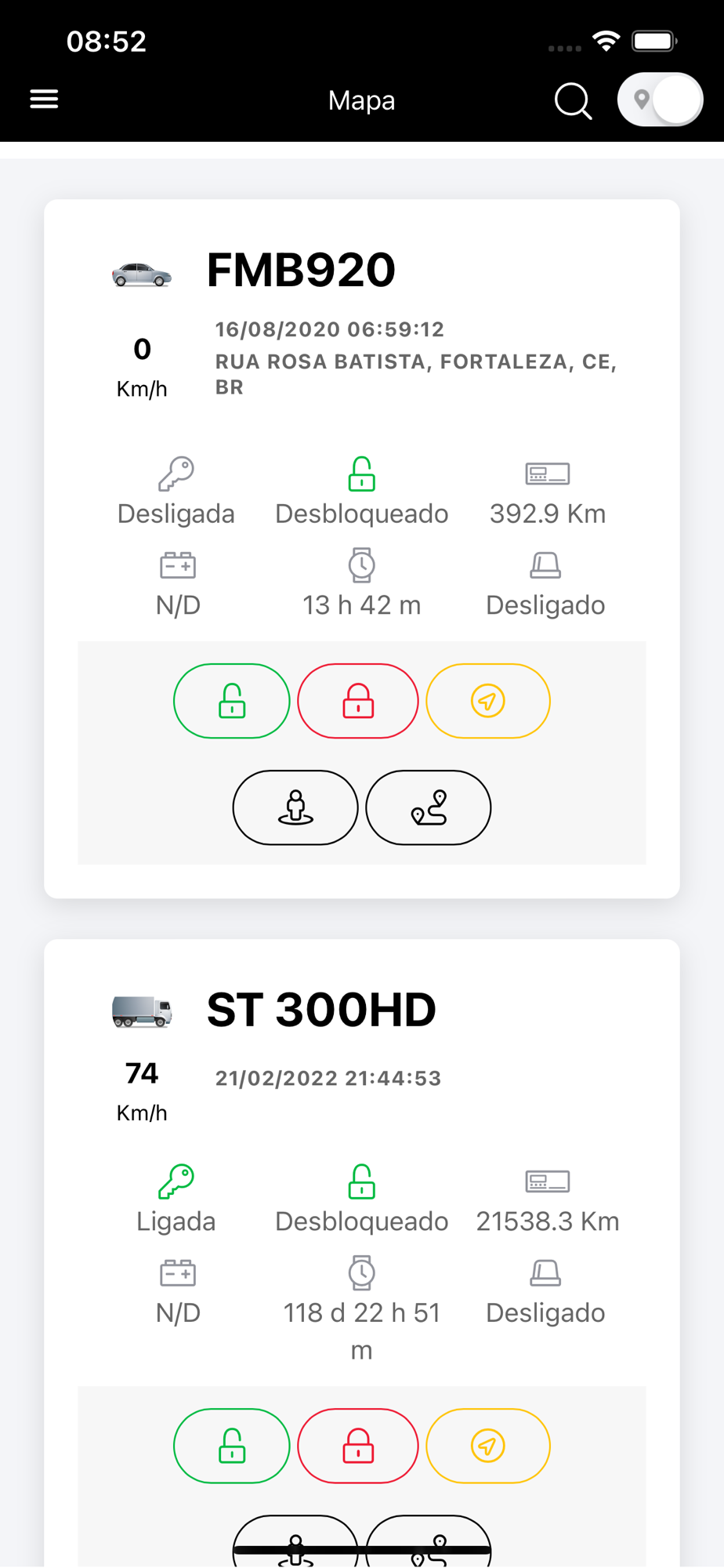Tap the green unlock button for ST 300HD
This screenshot has height=1568, width=724.
[232, 1446]
